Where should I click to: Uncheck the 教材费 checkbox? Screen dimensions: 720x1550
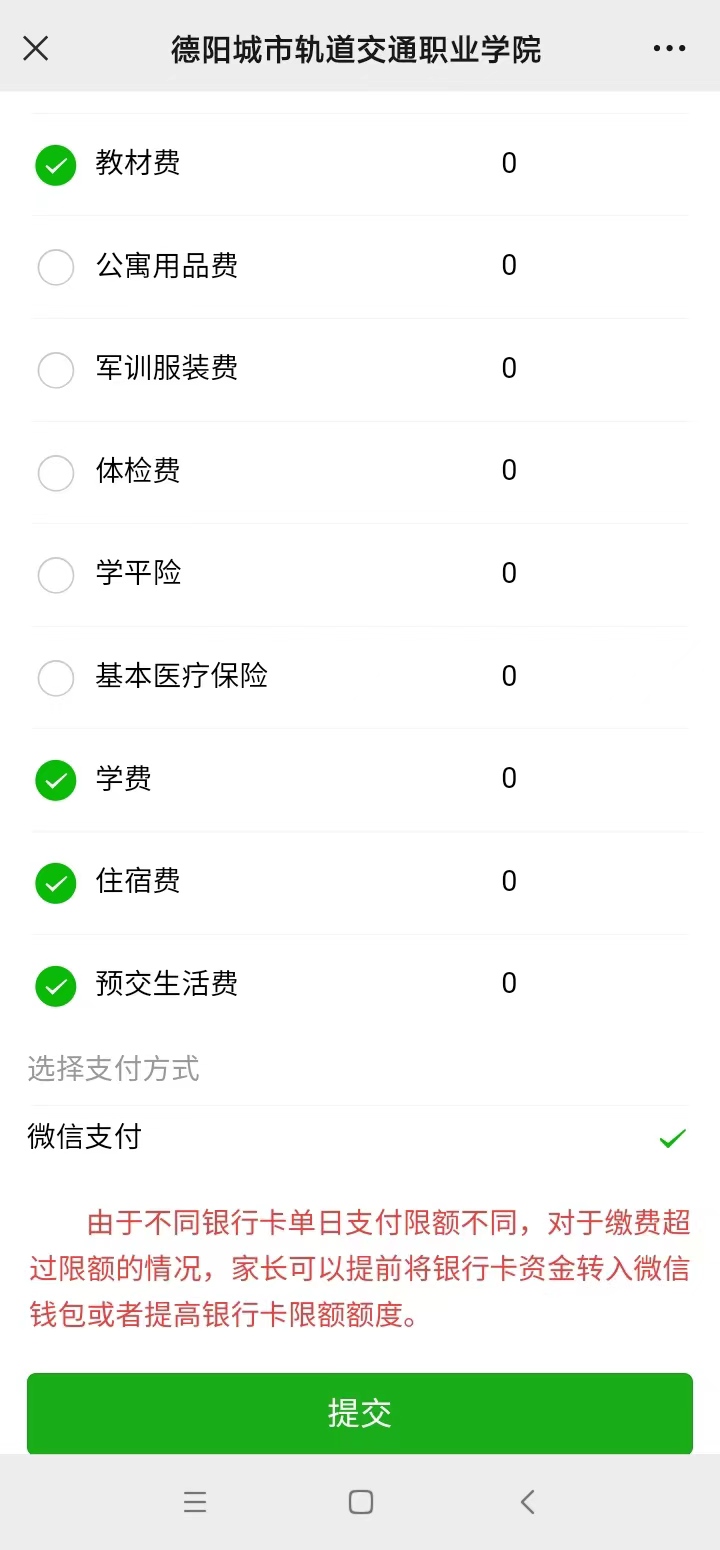click(56, 165)
